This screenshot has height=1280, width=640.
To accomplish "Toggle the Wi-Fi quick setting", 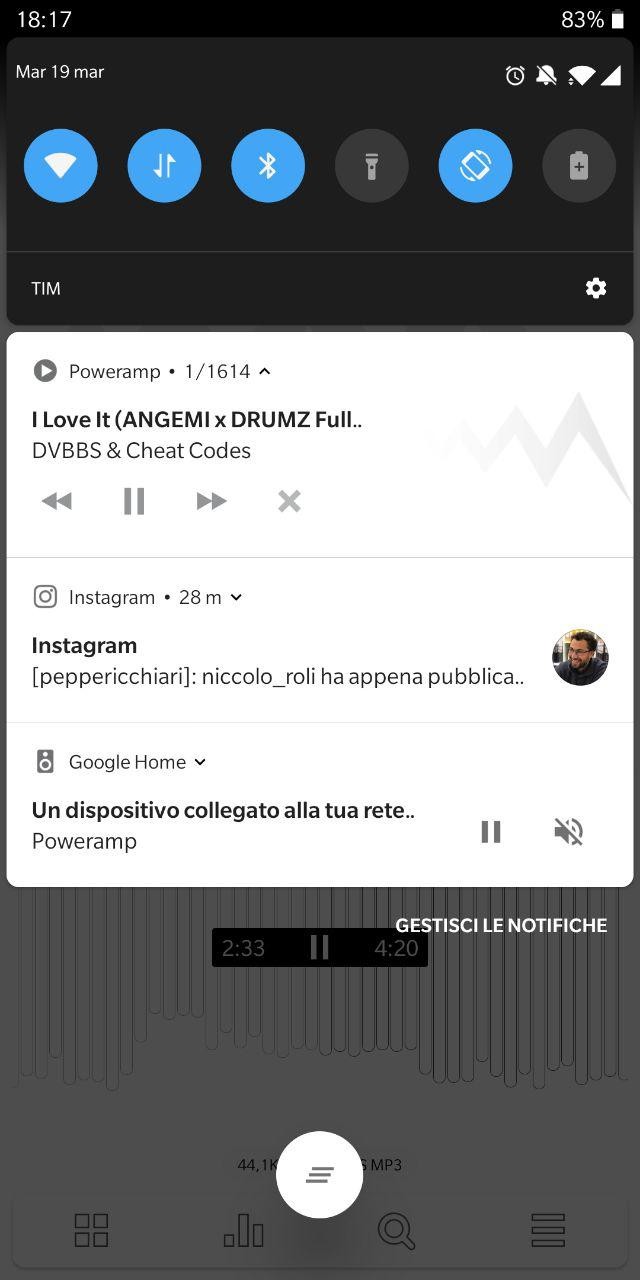I will pyautogui.click(x=61, y=166).
